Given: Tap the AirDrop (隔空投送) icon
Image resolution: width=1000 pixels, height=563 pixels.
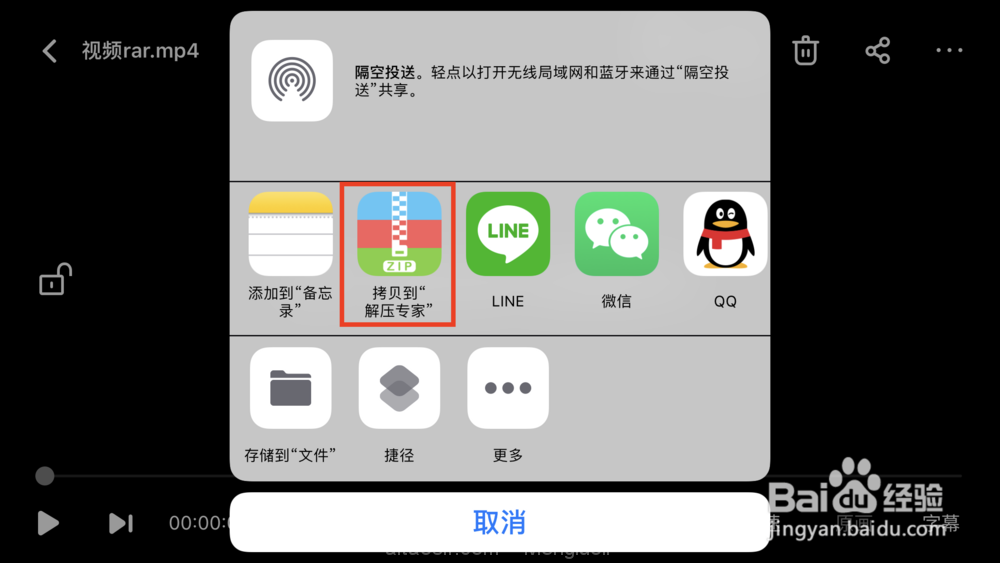Looking at the screenshot, I should pos(291,81).
